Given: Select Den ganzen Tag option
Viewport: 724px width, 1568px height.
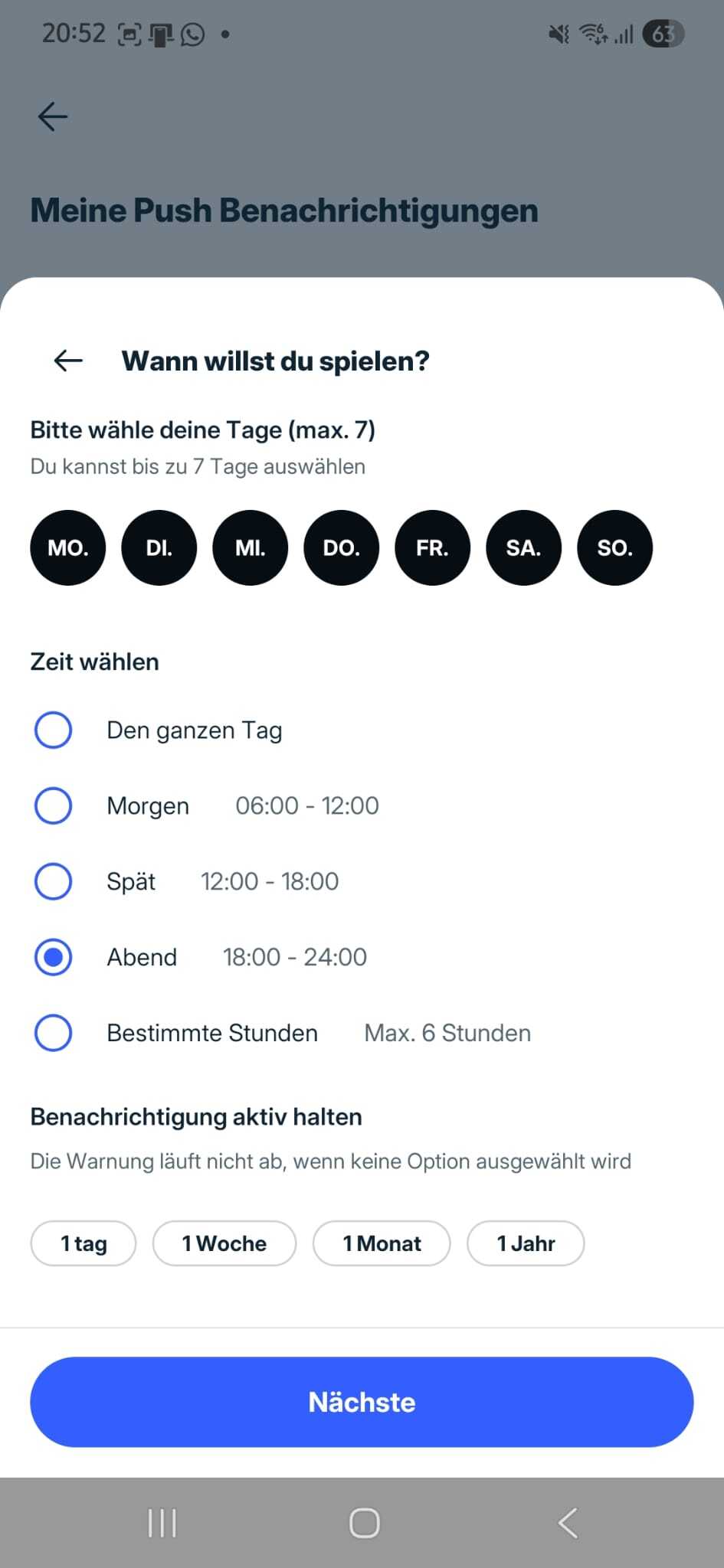Looking at the screenshot, I should point(54,730).
